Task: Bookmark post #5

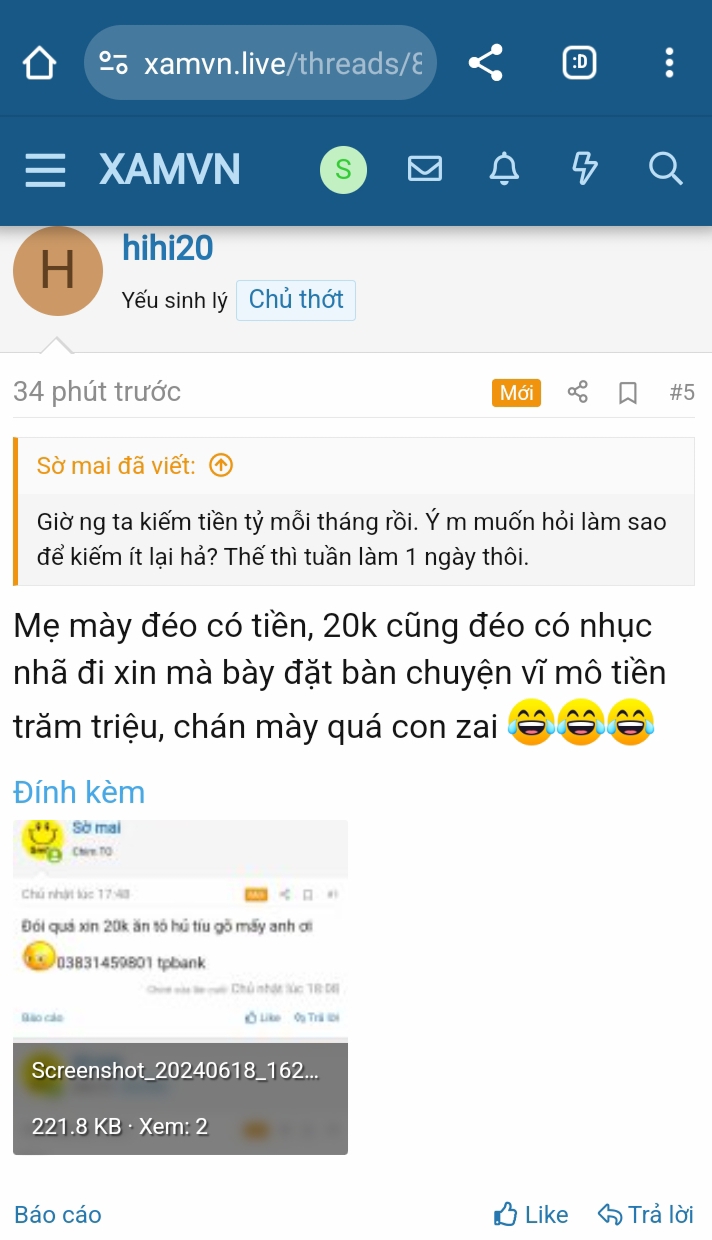Action: 628,392
